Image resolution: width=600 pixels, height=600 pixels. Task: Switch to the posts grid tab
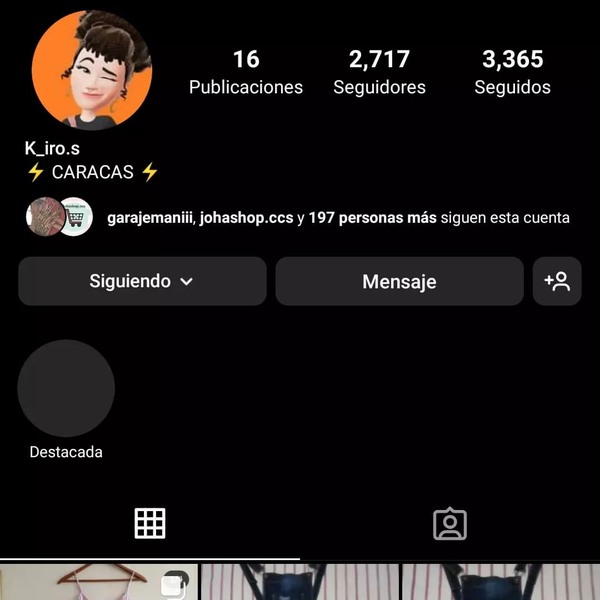pos(150,523)
